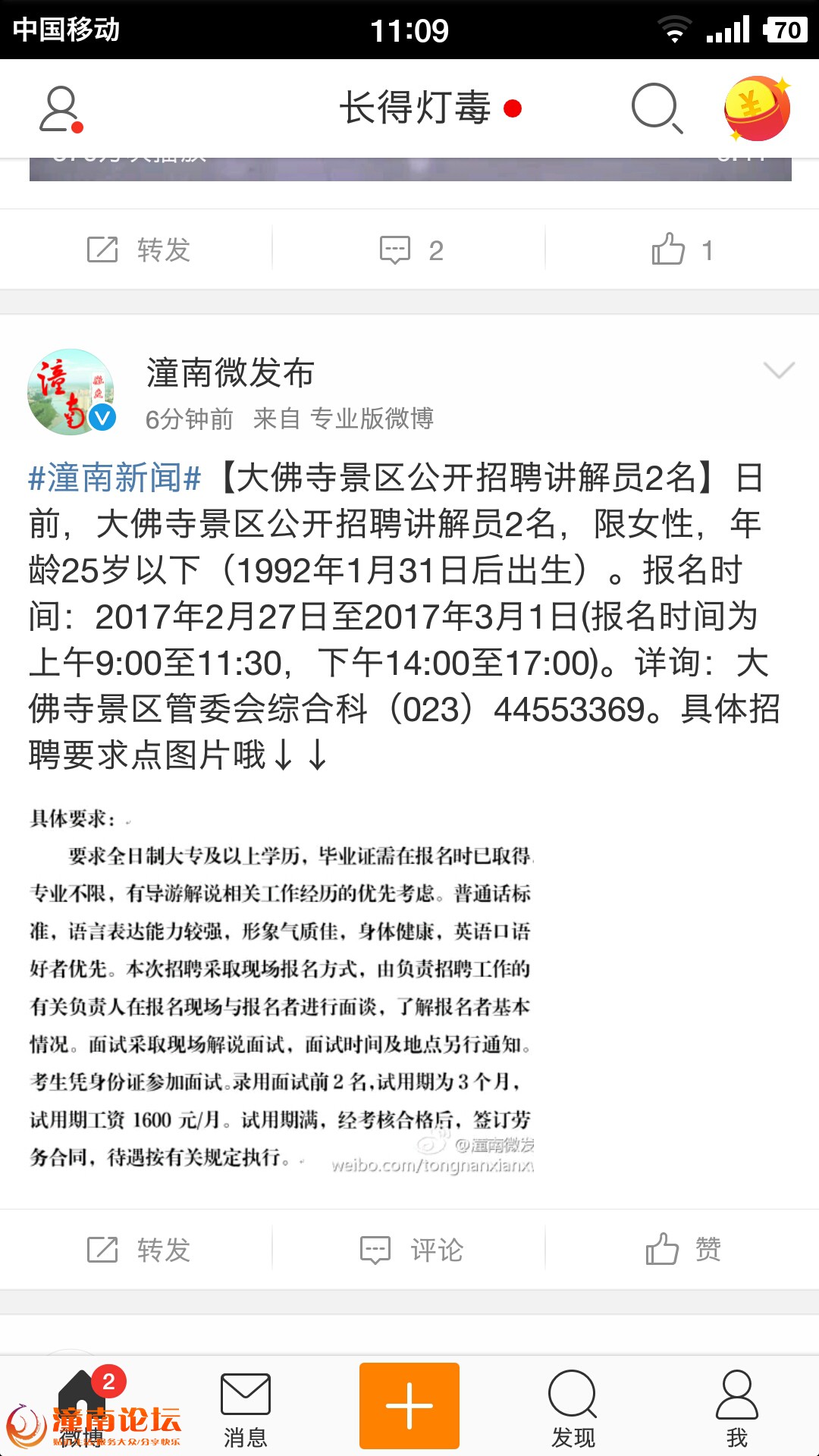Comment on 潼南微发布 post via 评论
The image size is (819, 1456).
pos(411,1249)
